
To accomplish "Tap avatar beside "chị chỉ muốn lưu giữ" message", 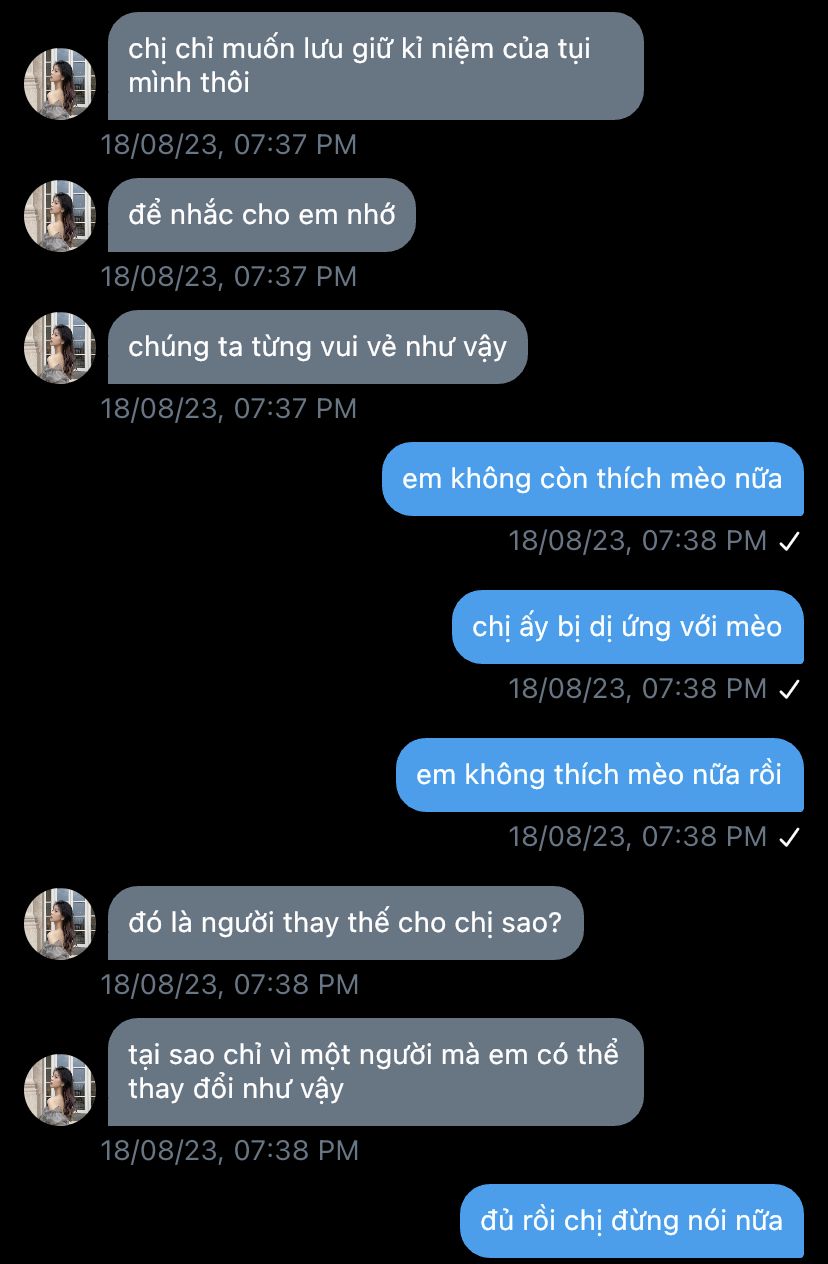I will [x=59, y=84].
